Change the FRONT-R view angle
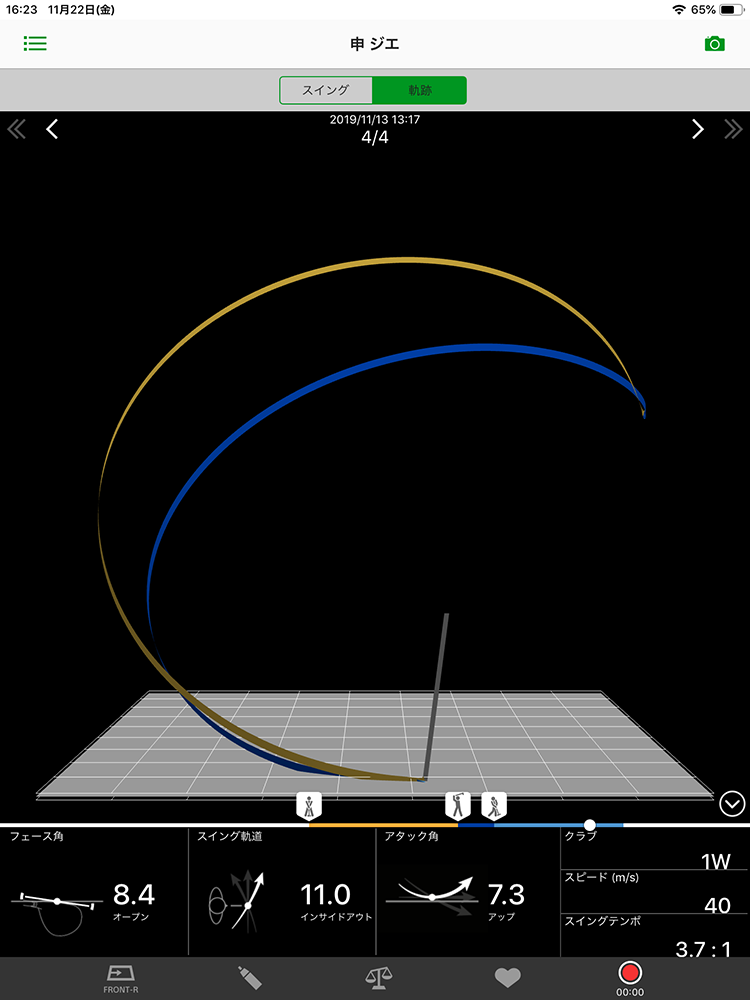750x1000 pixels. point(120,977)
